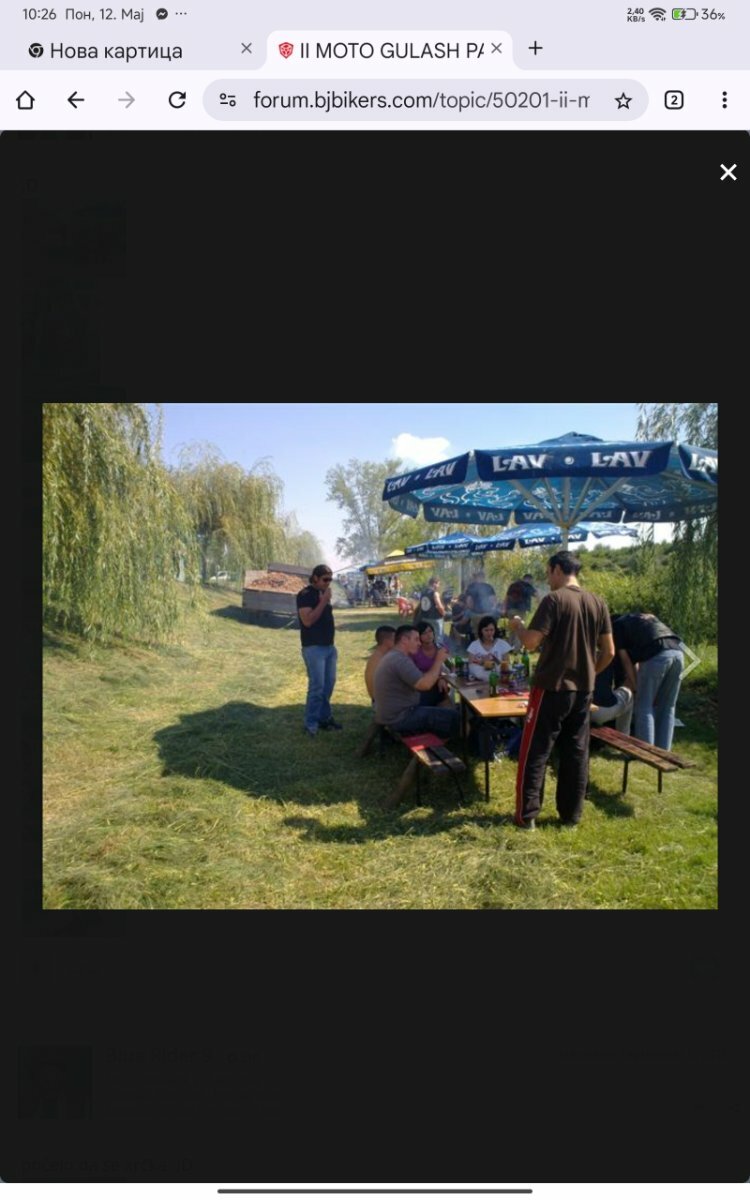
Task: Open the browser overflow menu
Action: tap(724, 100)
